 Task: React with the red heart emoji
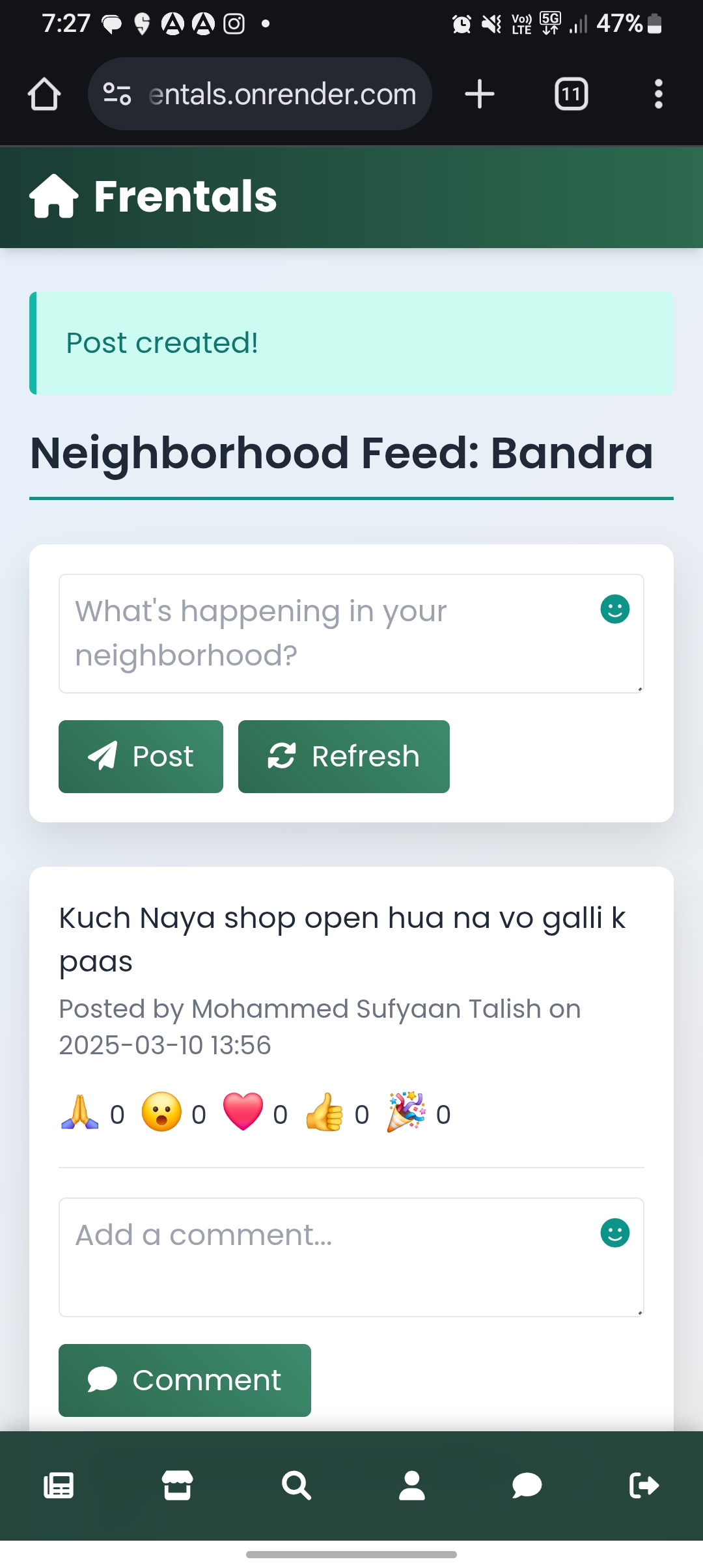[x=243, y=1113]
